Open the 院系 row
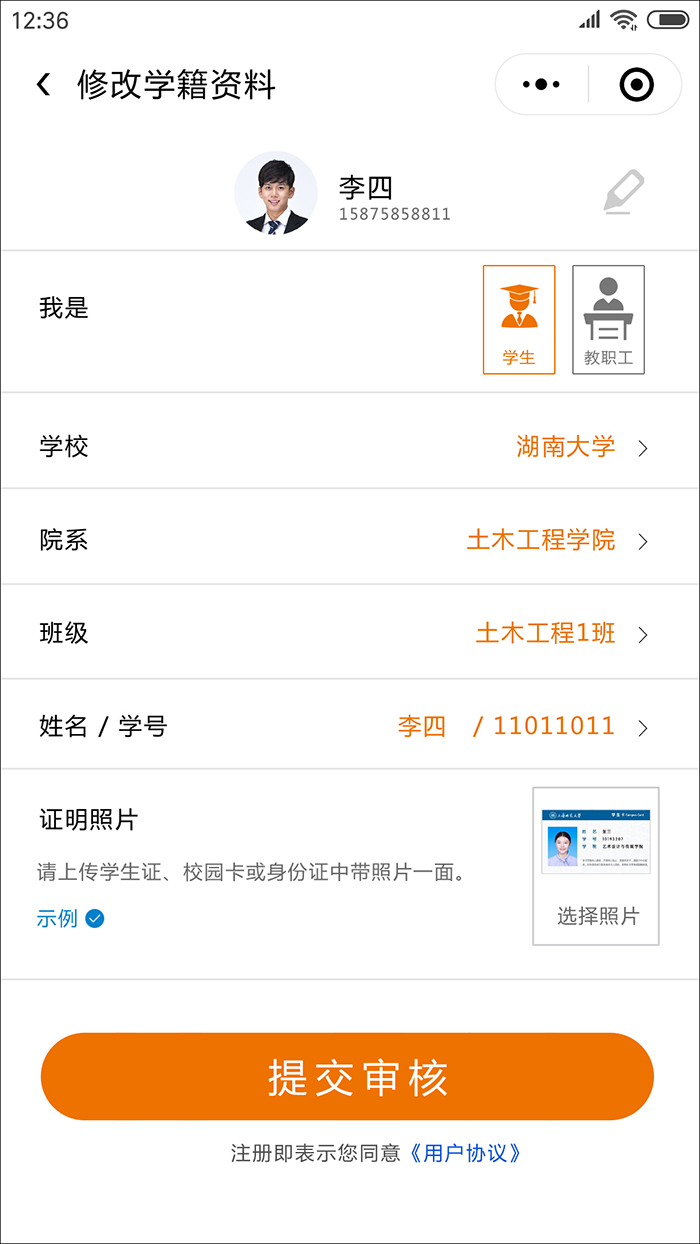 click(350, 541)
